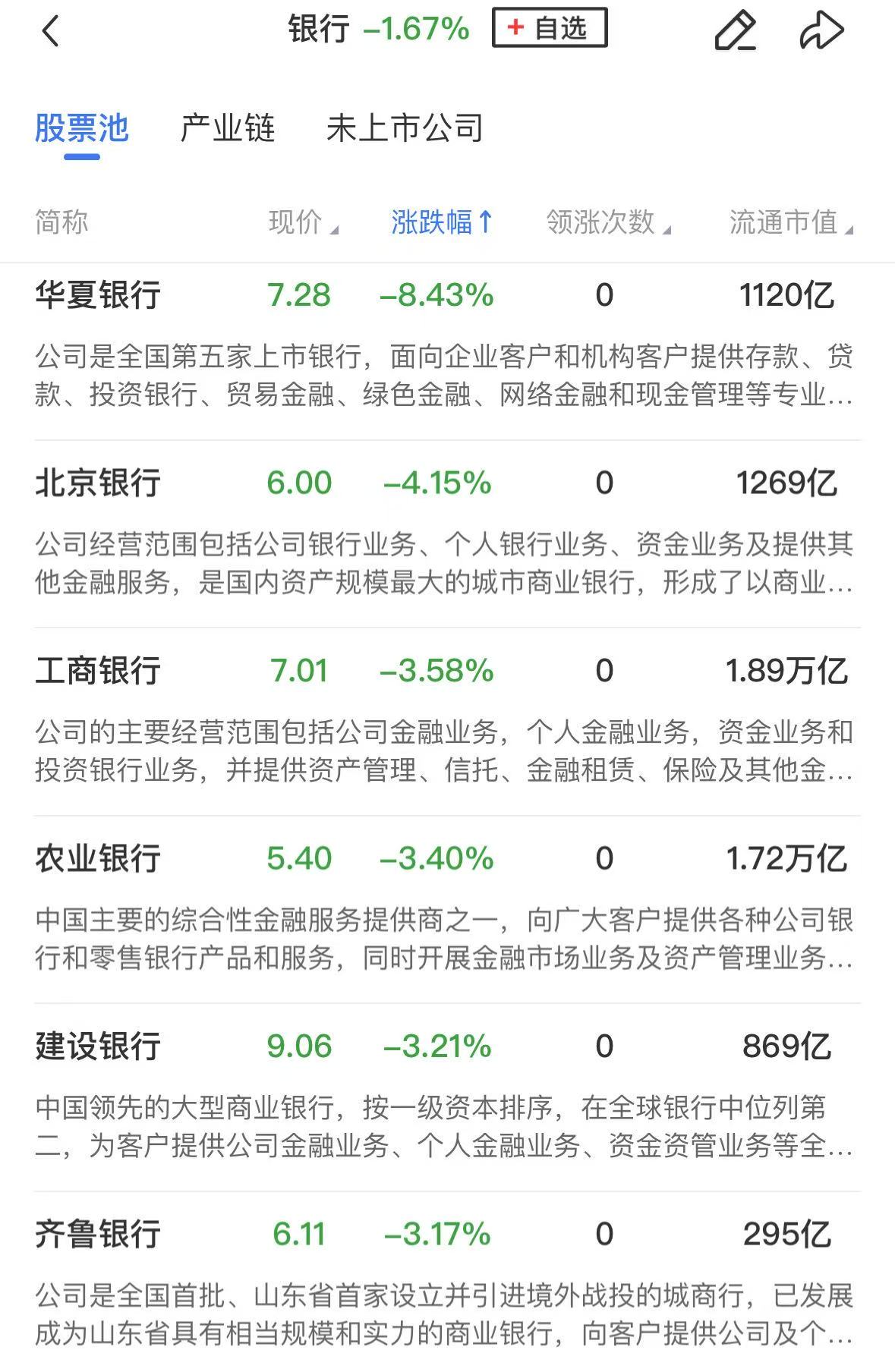Open 北京银行 stock details
The width and height of the screenshot is (895, 1372).
98,483
